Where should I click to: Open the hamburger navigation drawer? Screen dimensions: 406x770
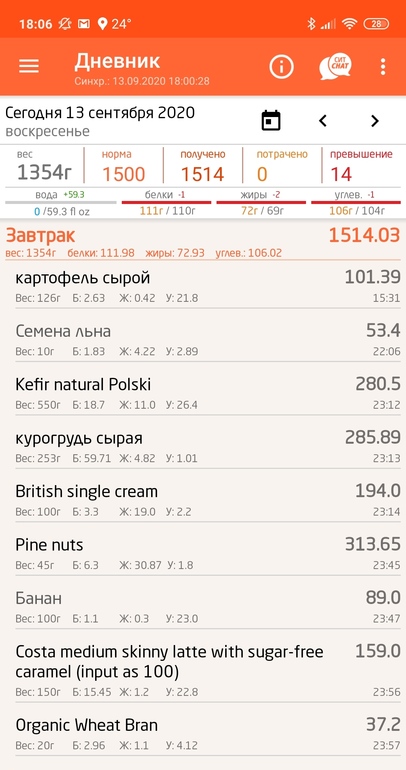tap(29, 66)
